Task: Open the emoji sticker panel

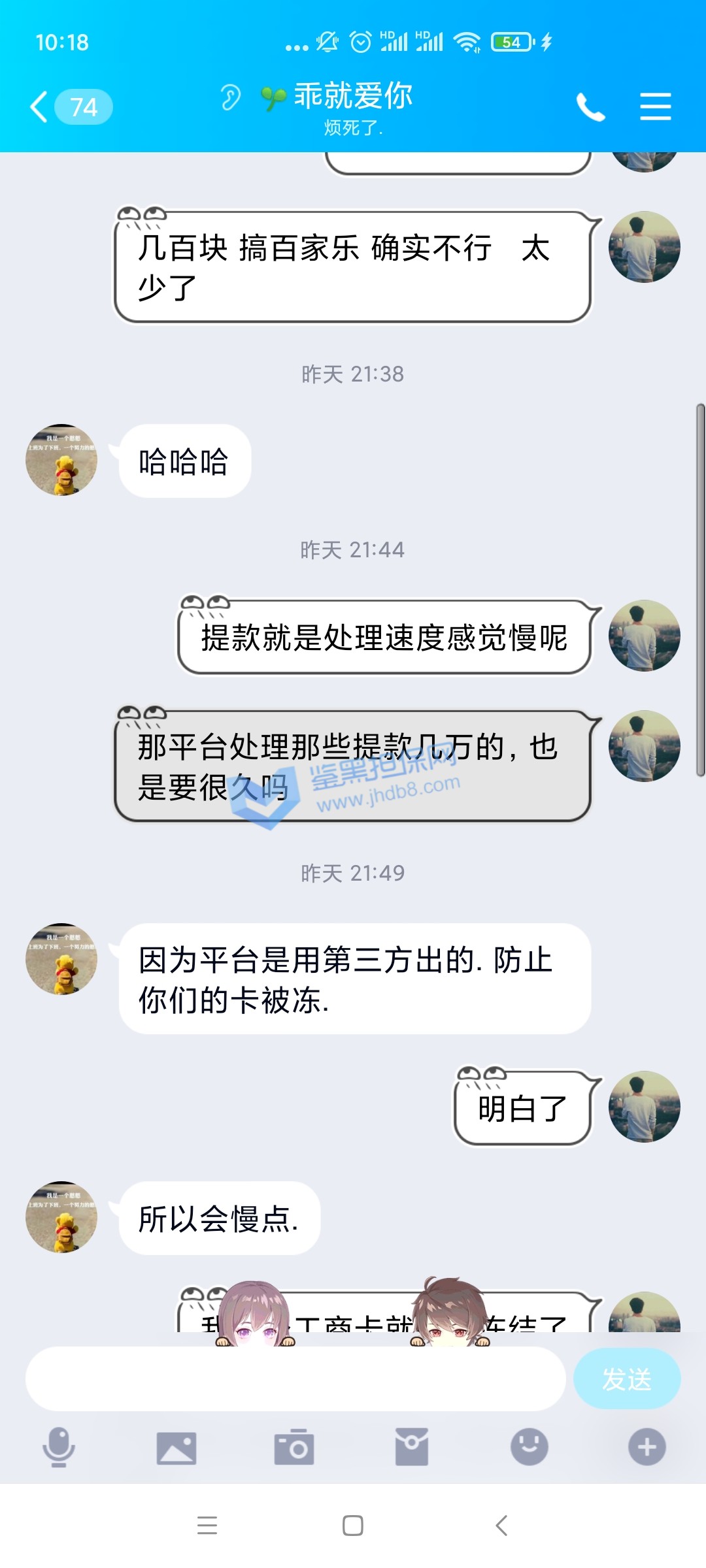Action: (529, 1447)
